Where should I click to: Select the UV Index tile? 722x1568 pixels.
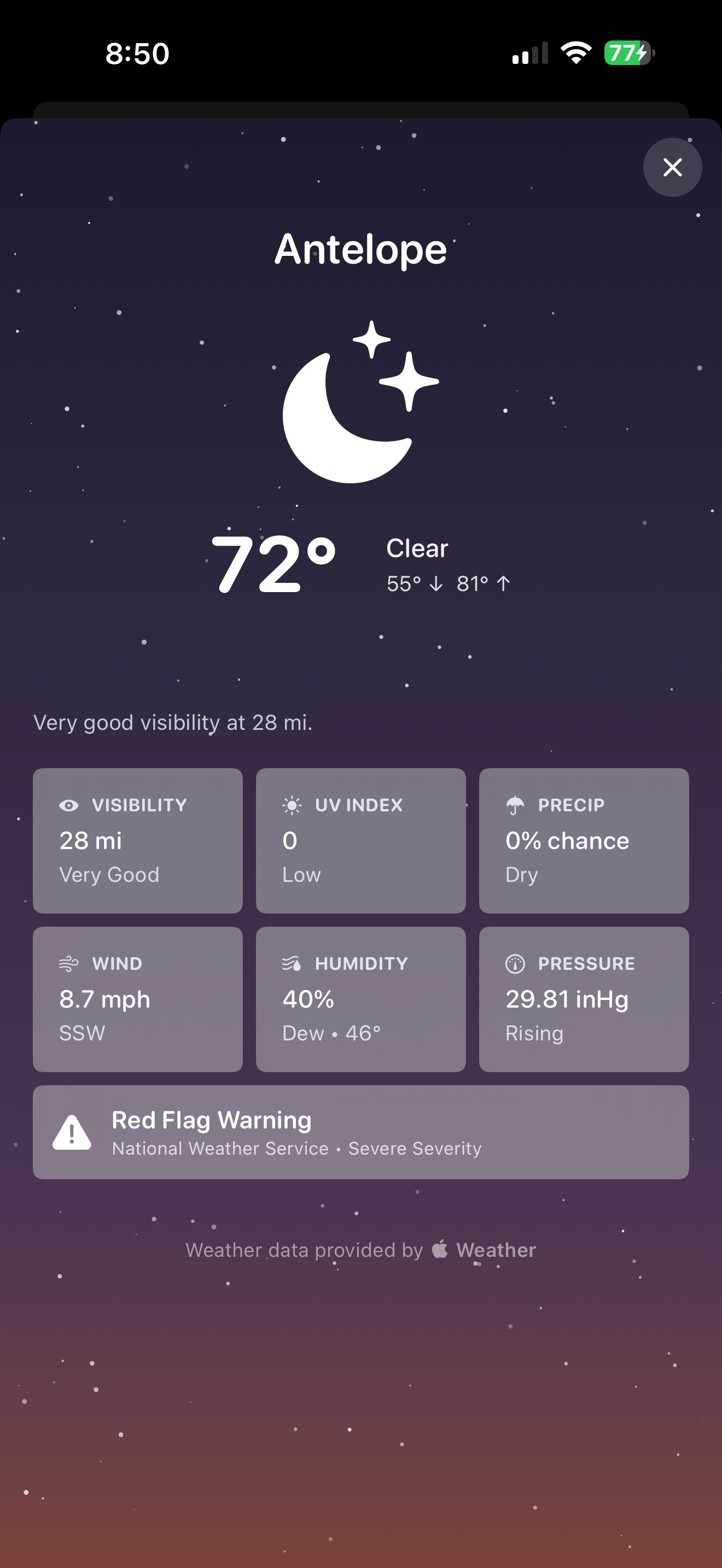point(360,840)
